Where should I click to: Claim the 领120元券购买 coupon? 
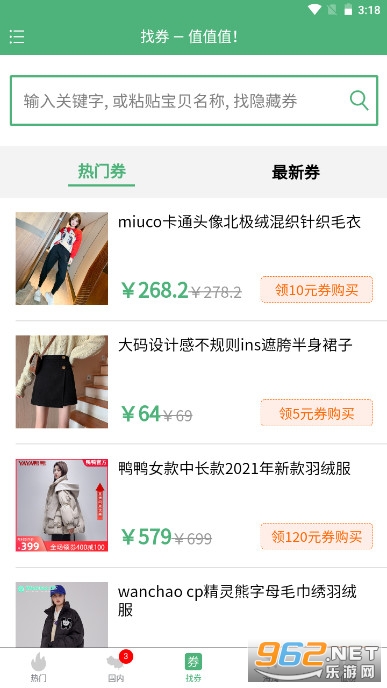point(316,536)
